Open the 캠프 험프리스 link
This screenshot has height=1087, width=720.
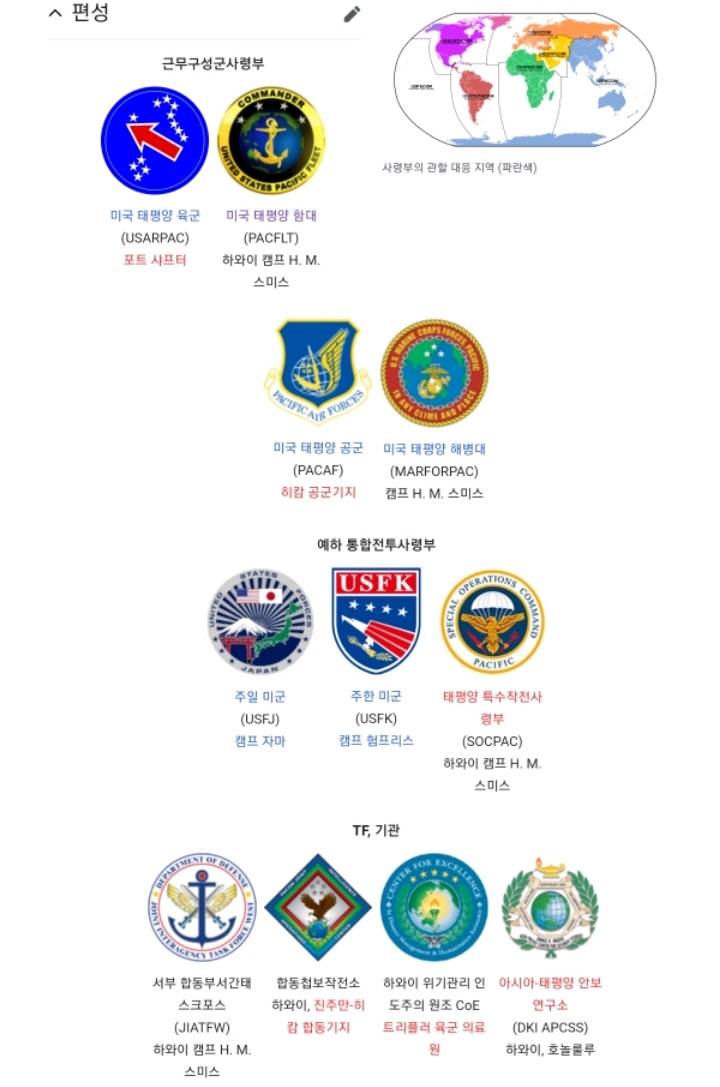[x=376, y=741]
